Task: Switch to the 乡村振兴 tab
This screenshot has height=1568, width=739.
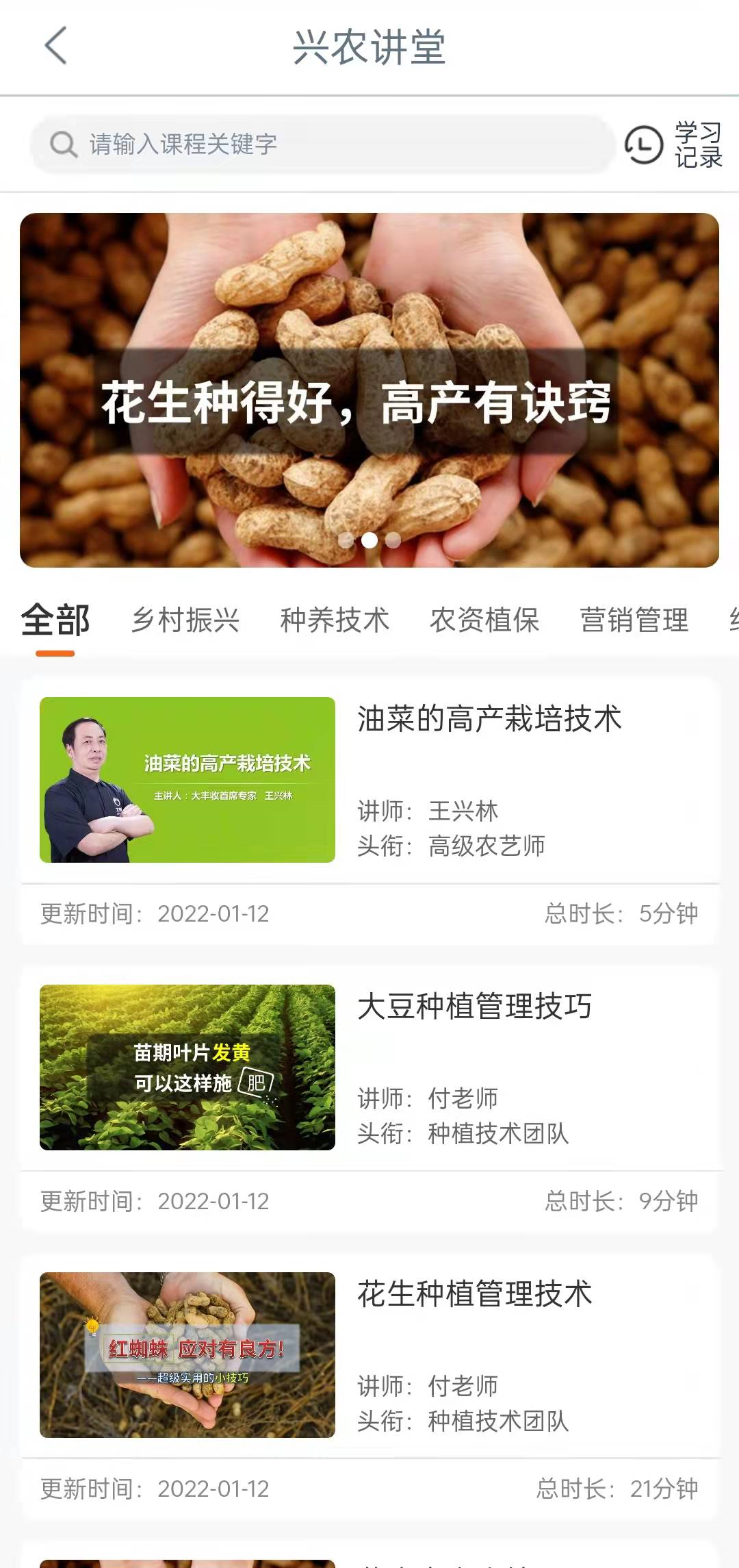Action: pos(185,620)
